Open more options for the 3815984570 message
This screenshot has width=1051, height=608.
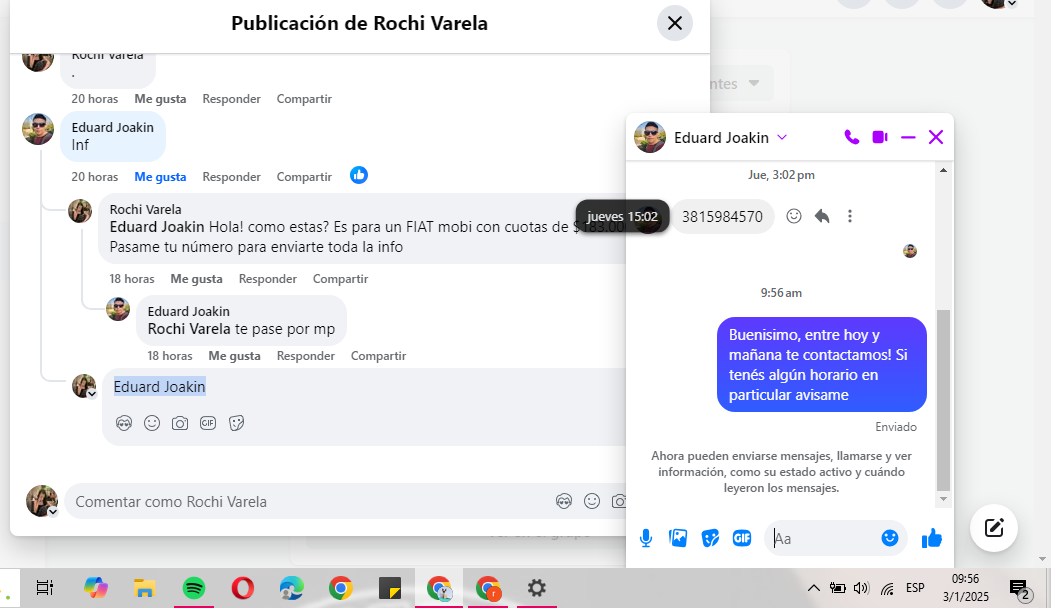[x=850, y=216]
